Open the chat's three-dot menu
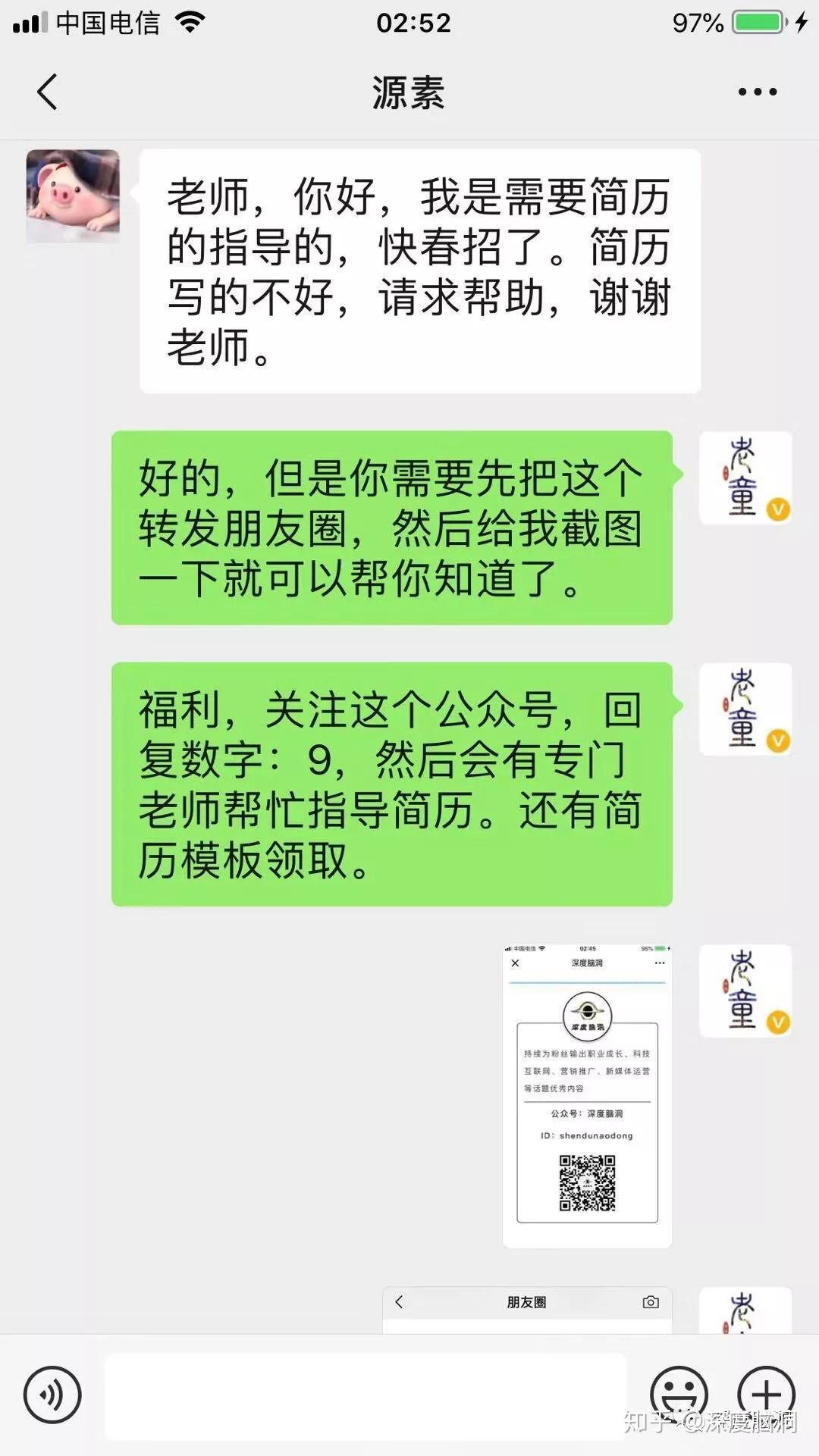Screen dimensions: 819x1456 [x=757, y=92]
